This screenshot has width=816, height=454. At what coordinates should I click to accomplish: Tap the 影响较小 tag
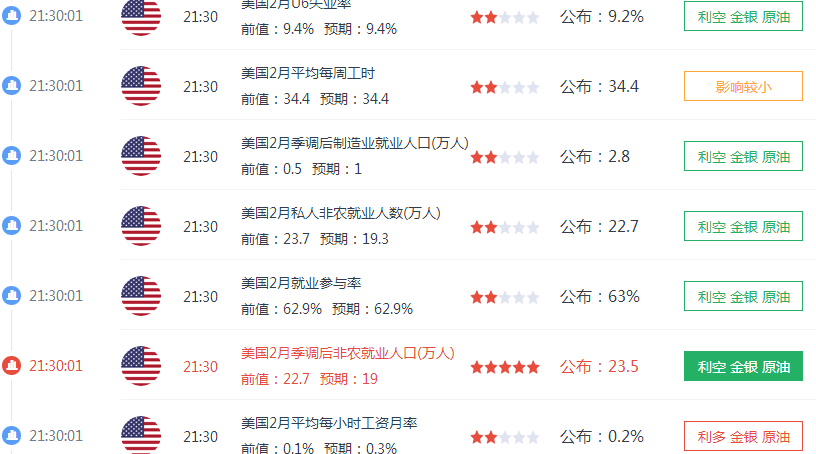tap(743, 87)
